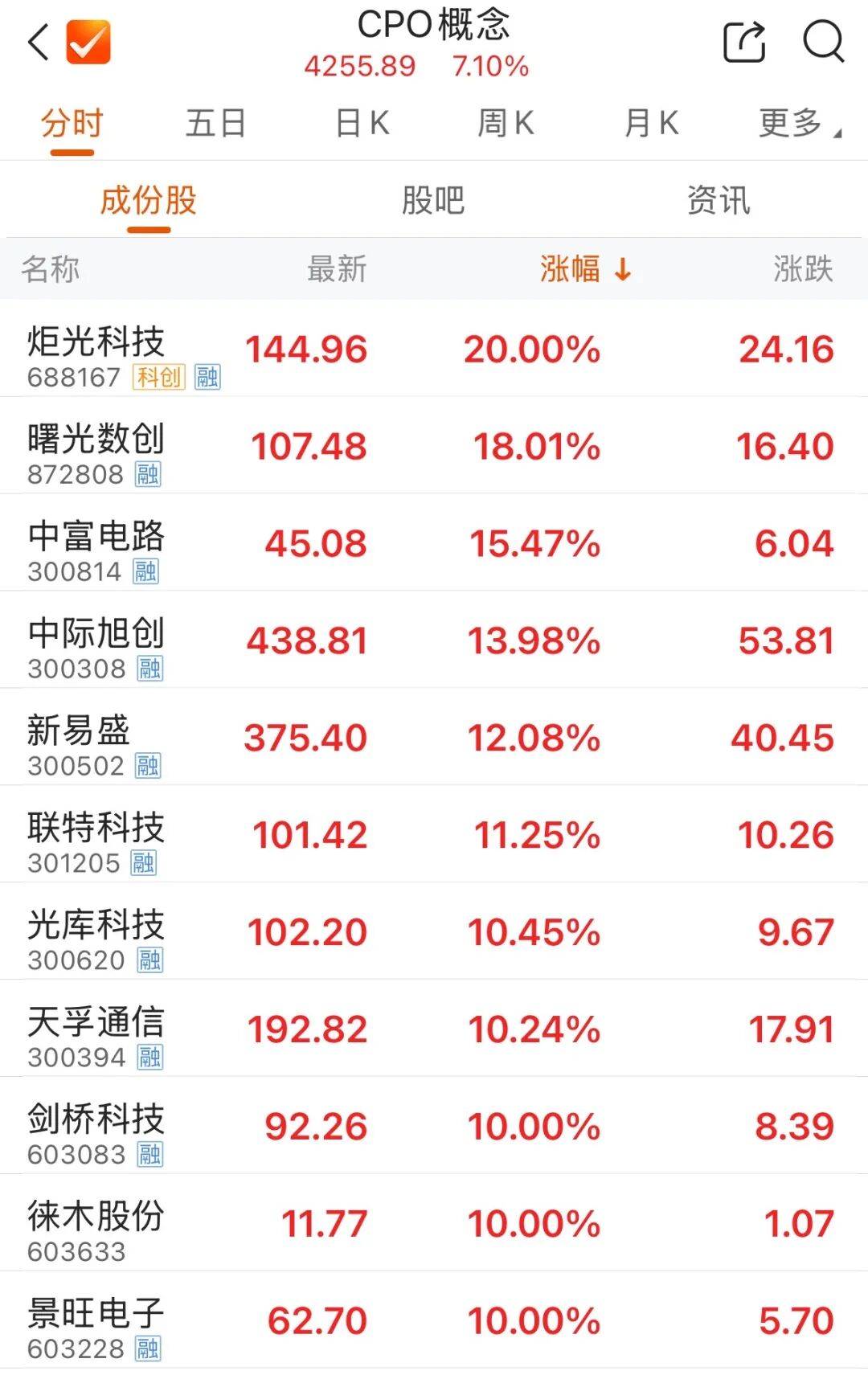Select the 周K chart tab
Image resolution: width=868 pixels, height=1375 pixels.
click(506, 124)
